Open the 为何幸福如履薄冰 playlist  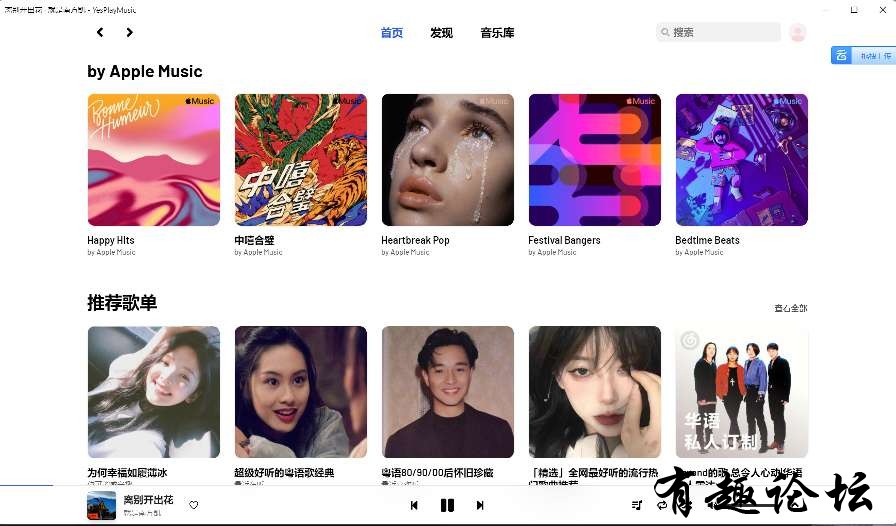pyautogui.click(x=153, y=392)
